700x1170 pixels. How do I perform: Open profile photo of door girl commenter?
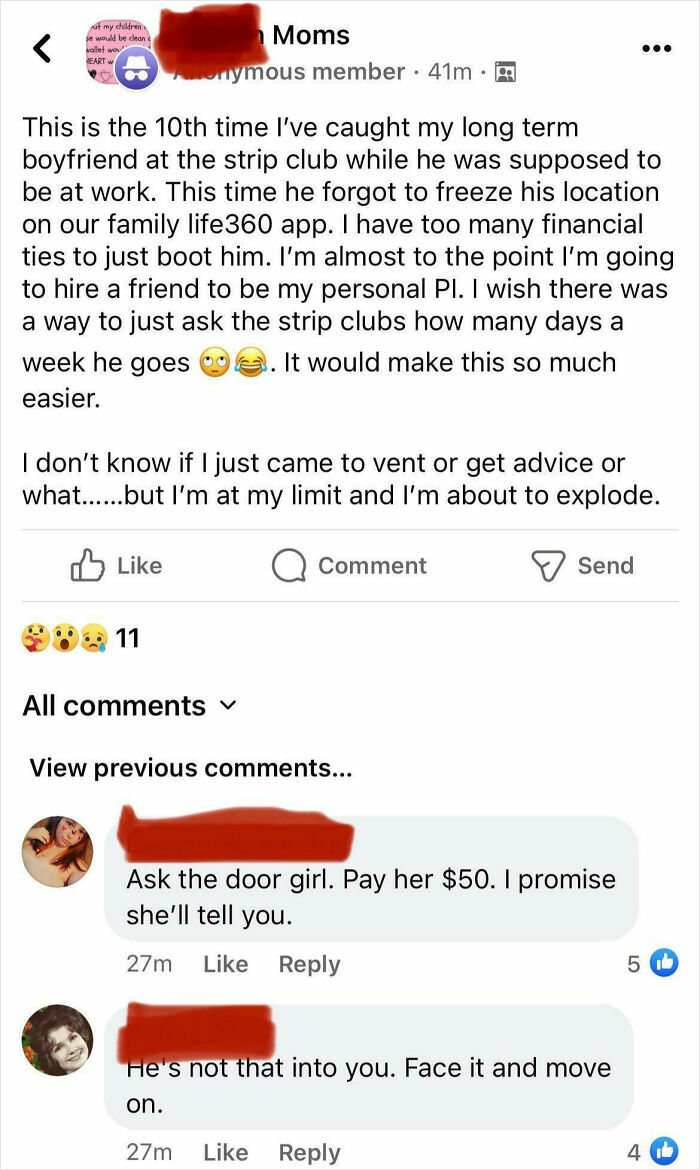57,852
